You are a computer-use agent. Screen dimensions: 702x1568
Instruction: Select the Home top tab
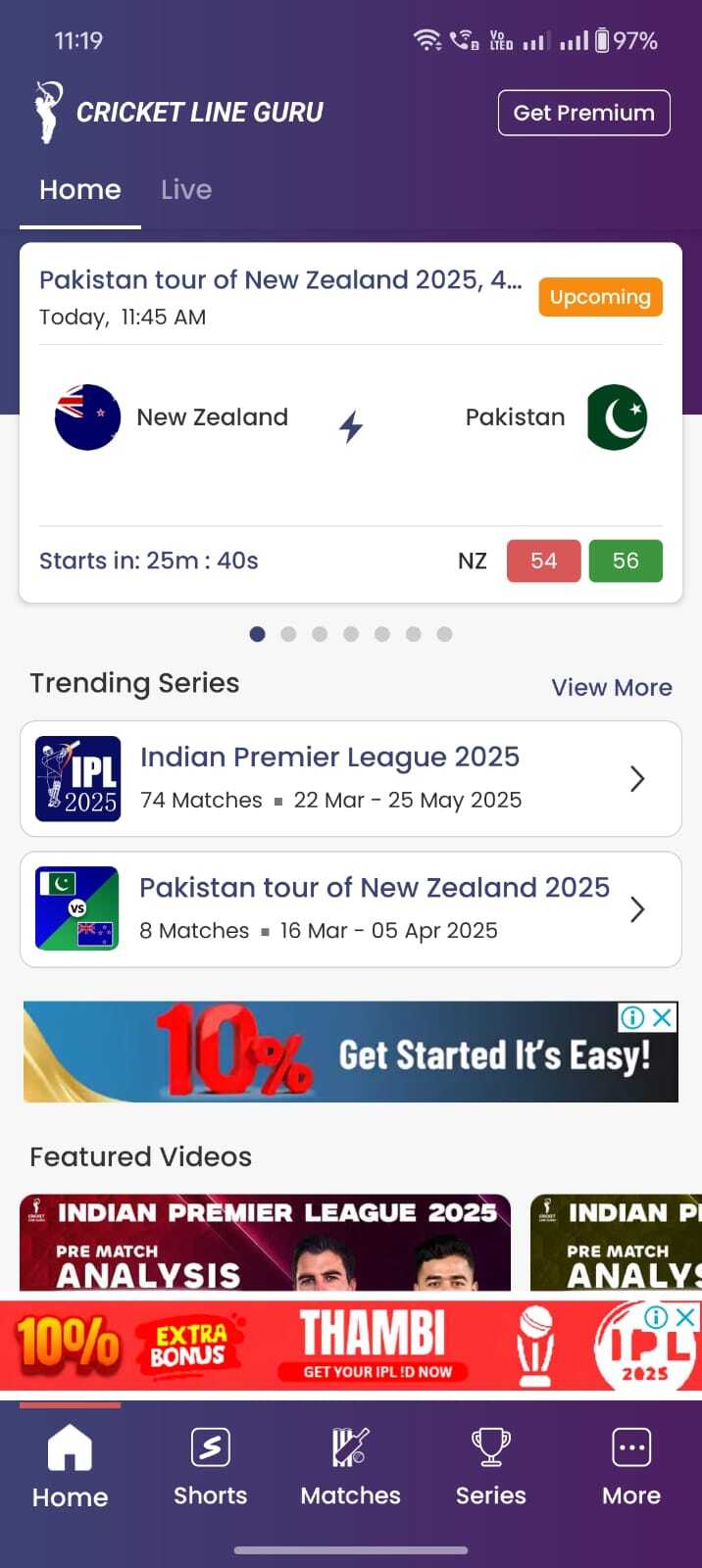tap(80, 189)
